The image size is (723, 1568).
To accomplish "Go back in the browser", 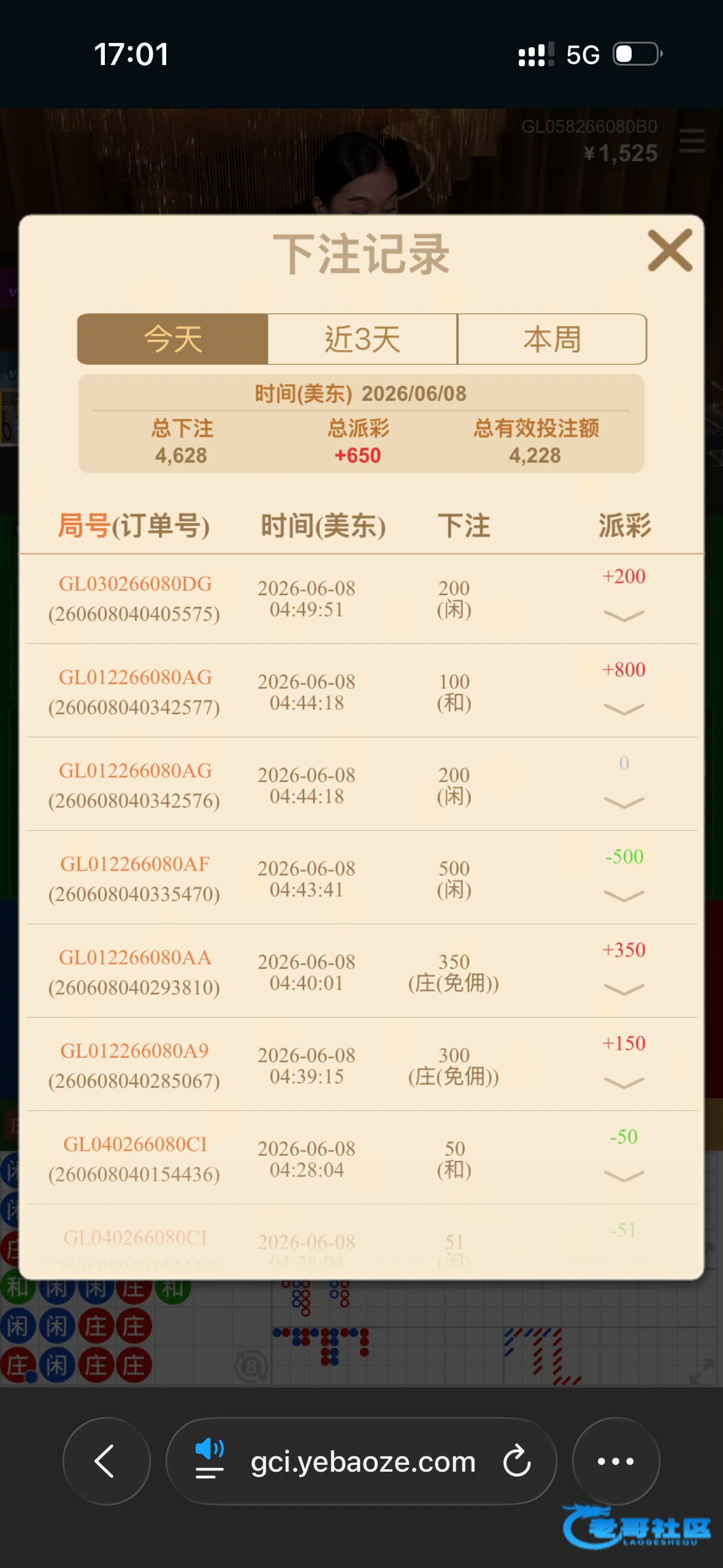I will [106, 1461].
